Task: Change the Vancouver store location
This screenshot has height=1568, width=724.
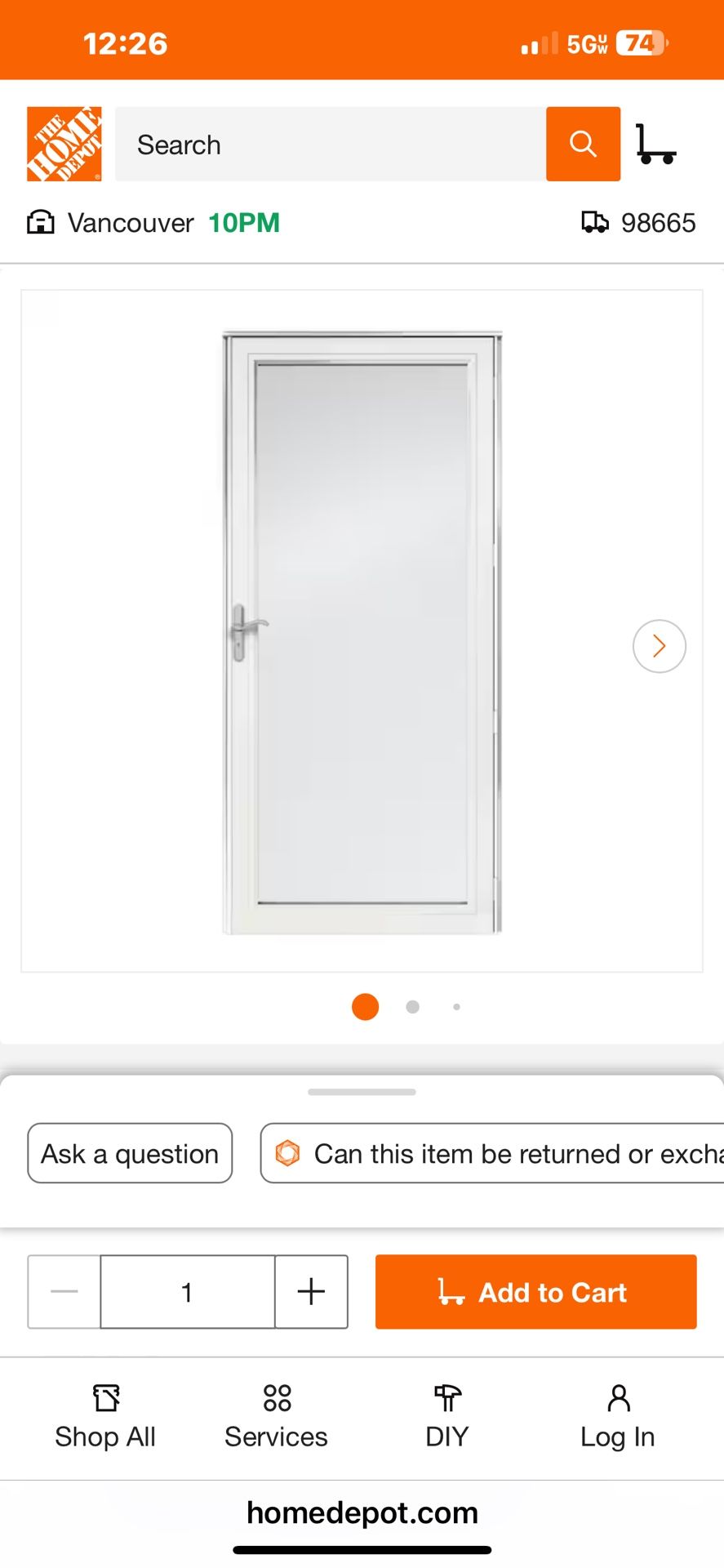Action: pyautogui.click(x=153, y=223)
